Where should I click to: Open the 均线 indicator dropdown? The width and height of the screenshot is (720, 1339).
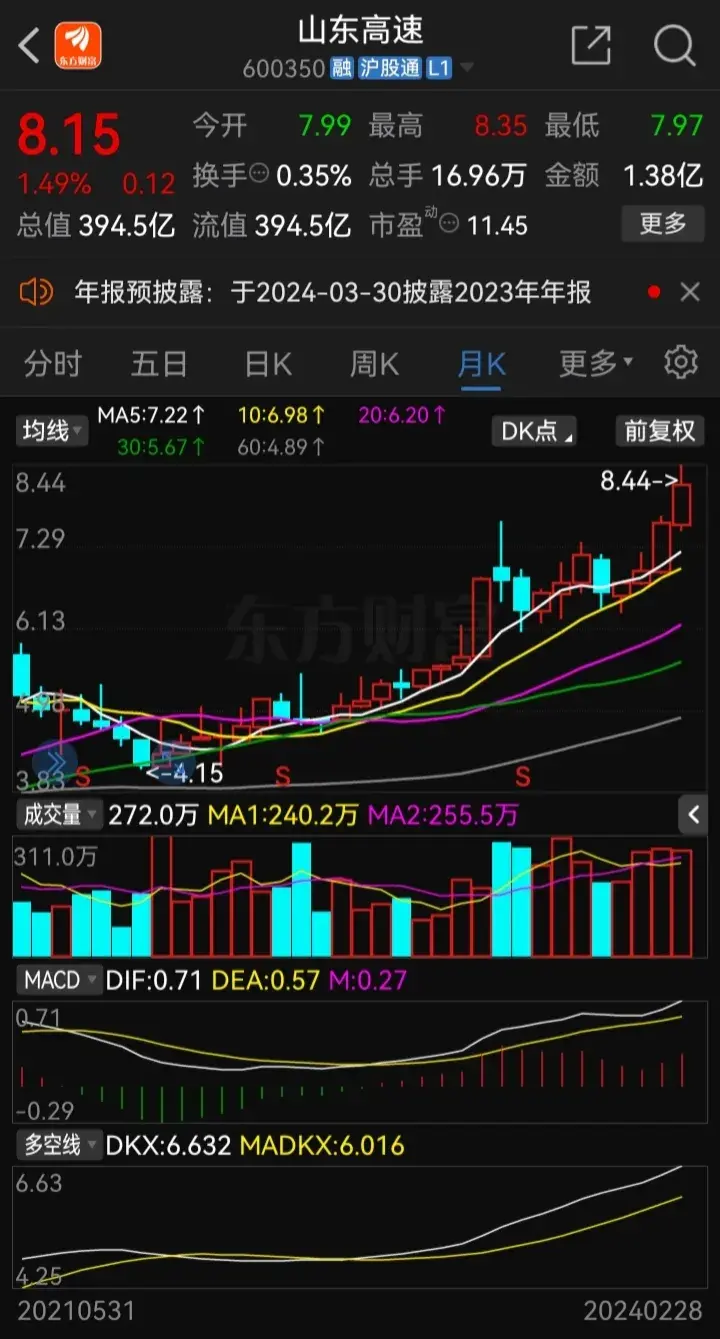51,431
